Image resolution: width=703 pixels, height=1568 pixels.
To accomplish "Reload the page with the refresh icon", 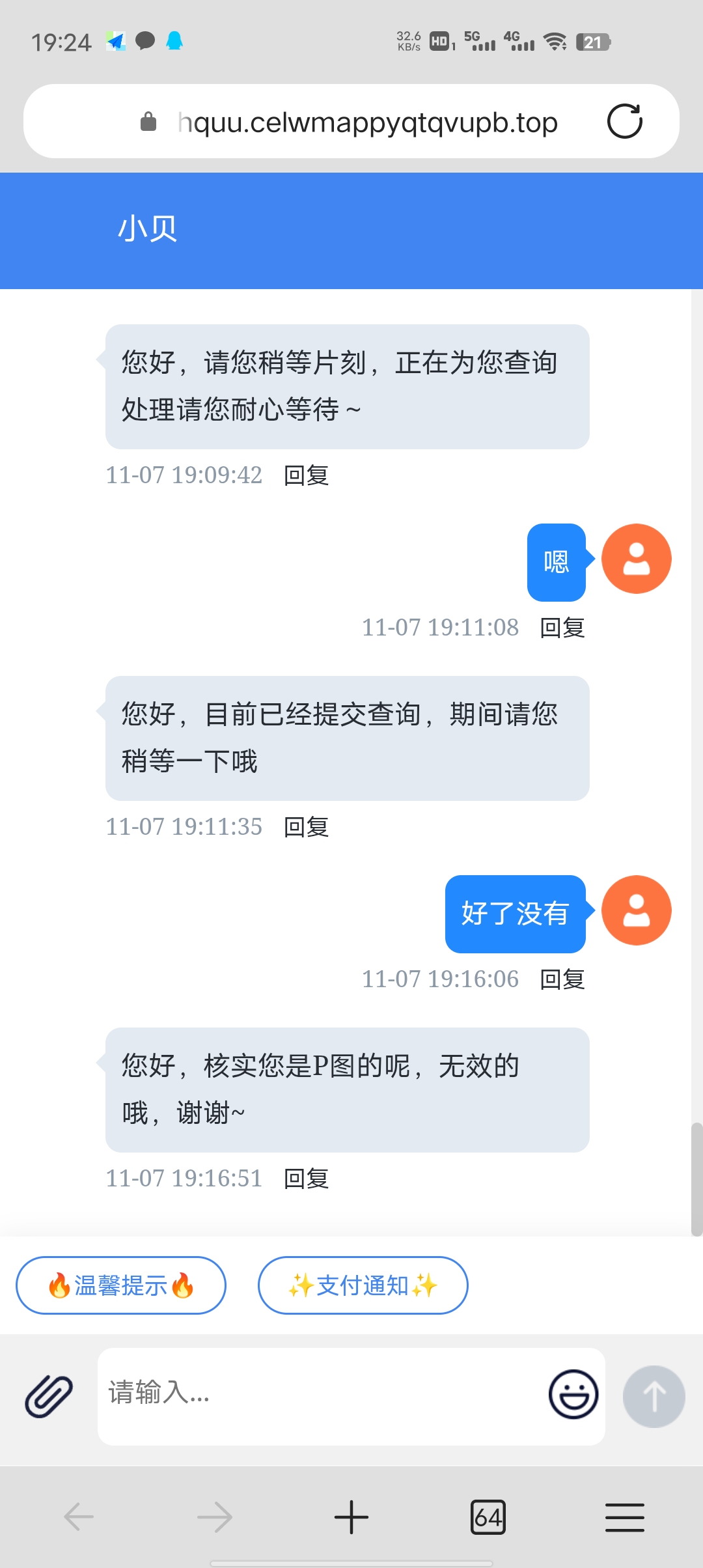I will [x=624, y=121].
